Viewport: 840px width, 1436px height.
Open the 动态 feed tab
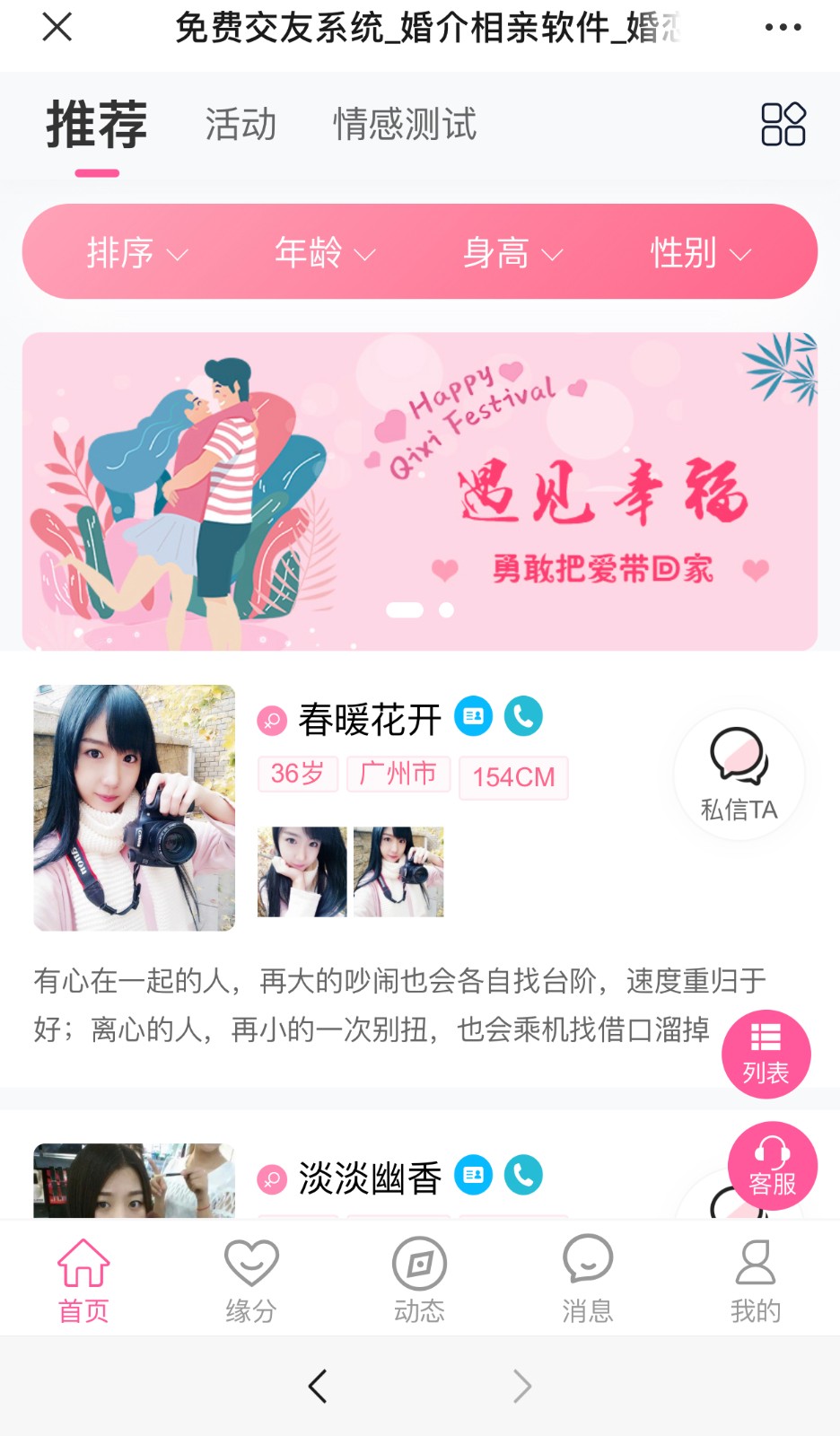point(419,1280)
